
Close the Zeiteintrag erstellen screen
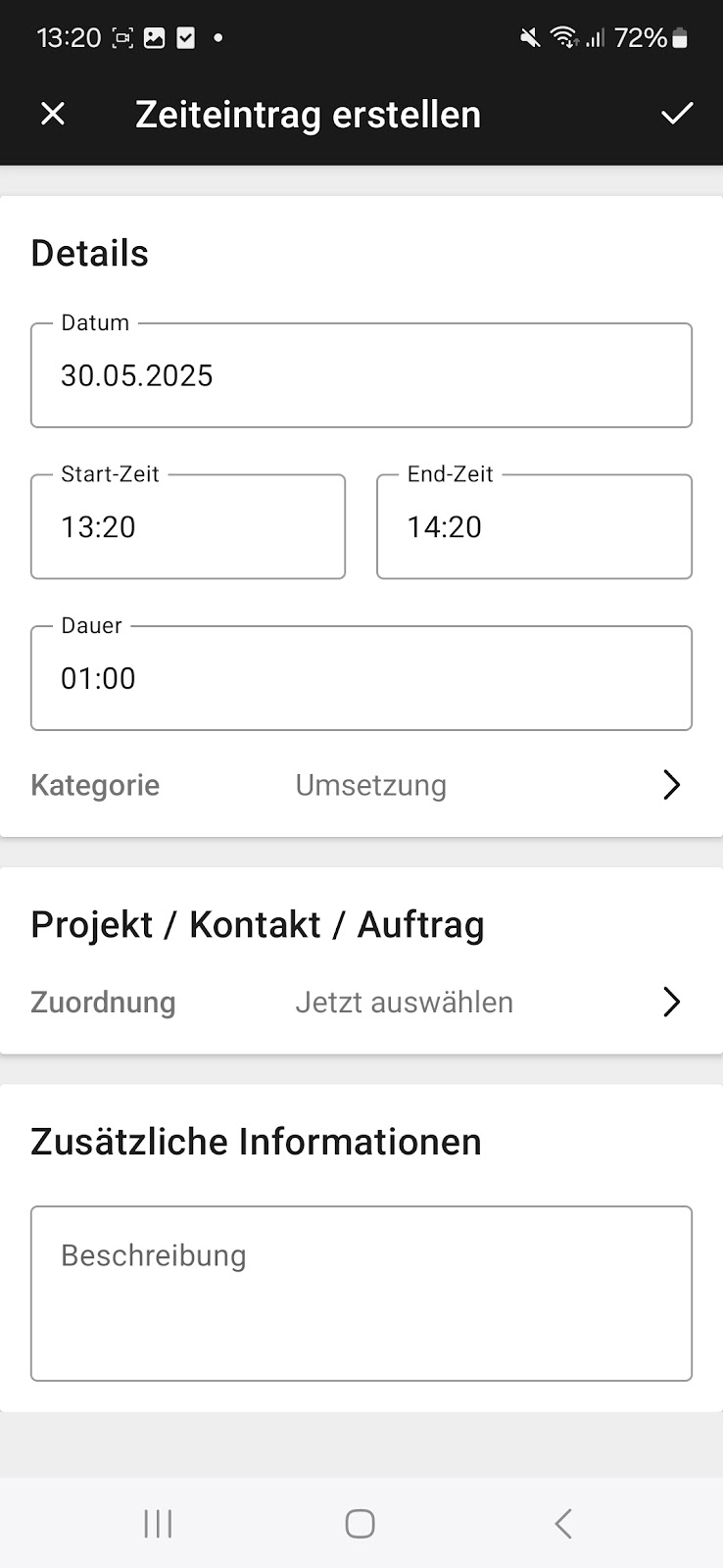[53, 115]
